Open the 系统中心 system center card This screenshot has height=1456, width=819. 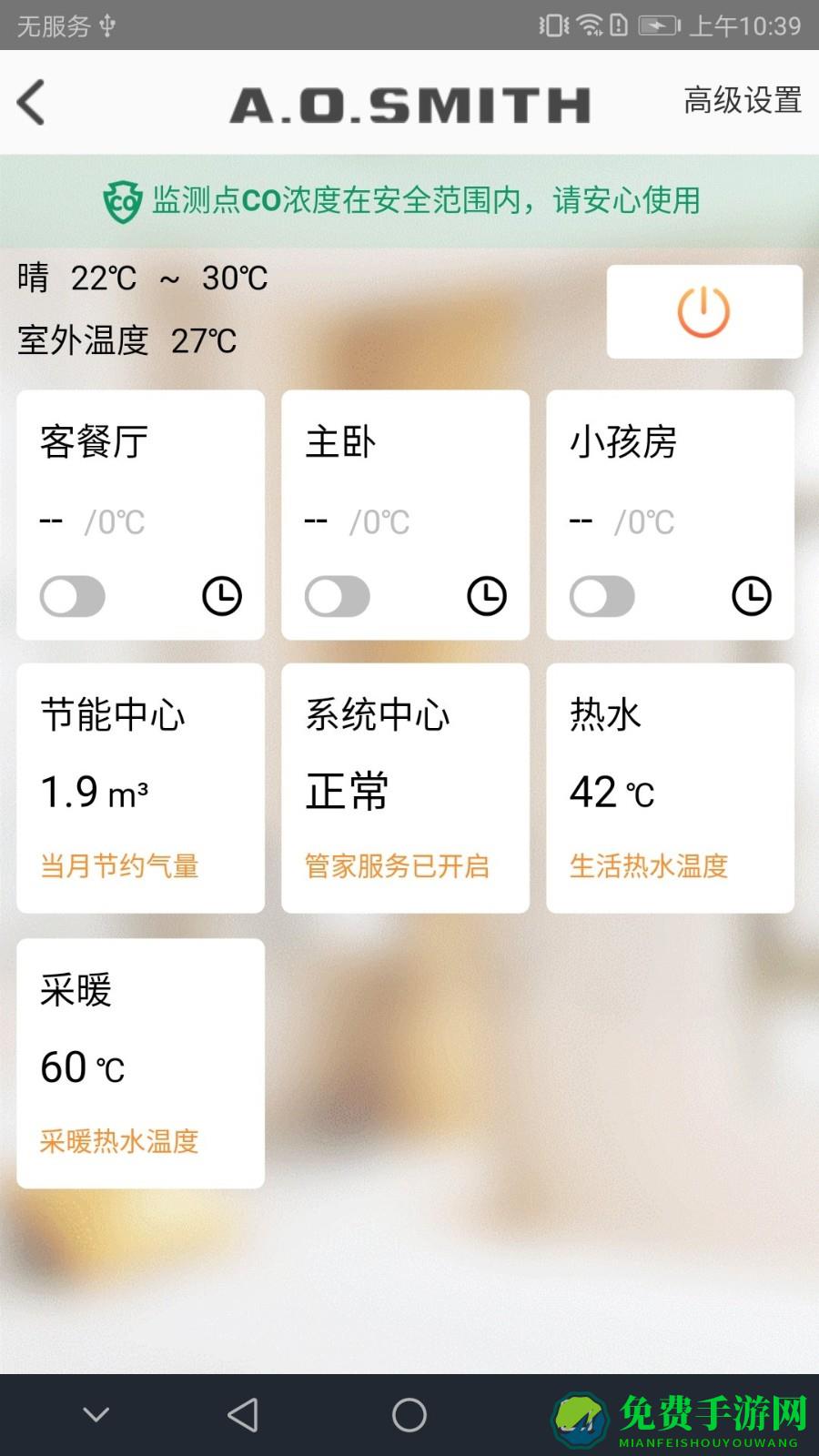pyautogui.click(x=405, y=788)
